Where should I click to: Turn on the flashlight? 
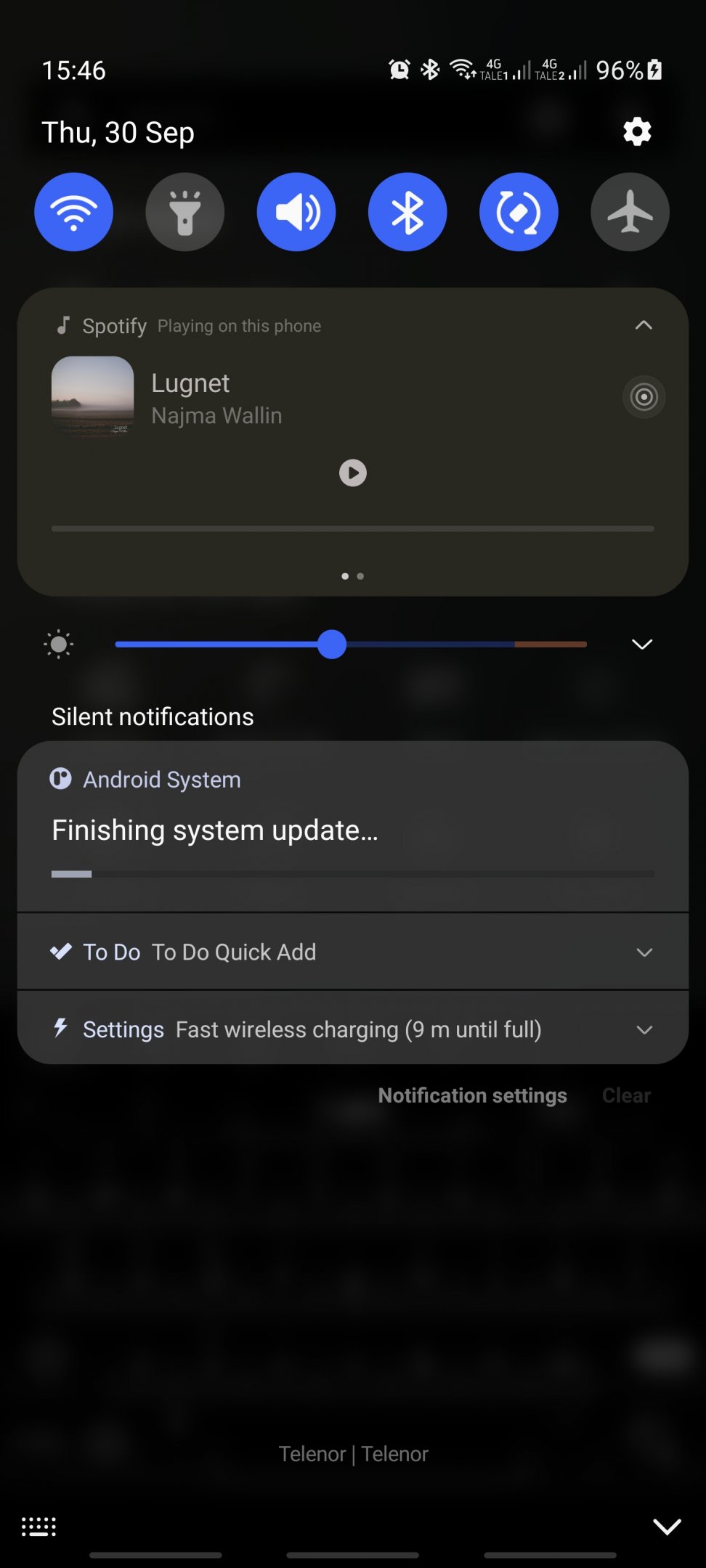pos(184,212)
